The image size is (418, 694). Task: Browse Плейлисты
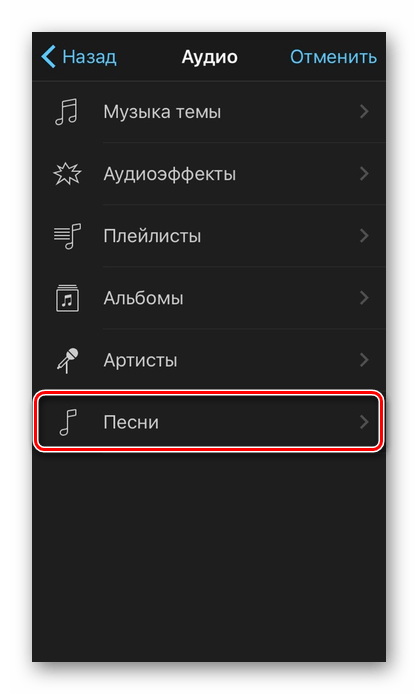[209, 236]
